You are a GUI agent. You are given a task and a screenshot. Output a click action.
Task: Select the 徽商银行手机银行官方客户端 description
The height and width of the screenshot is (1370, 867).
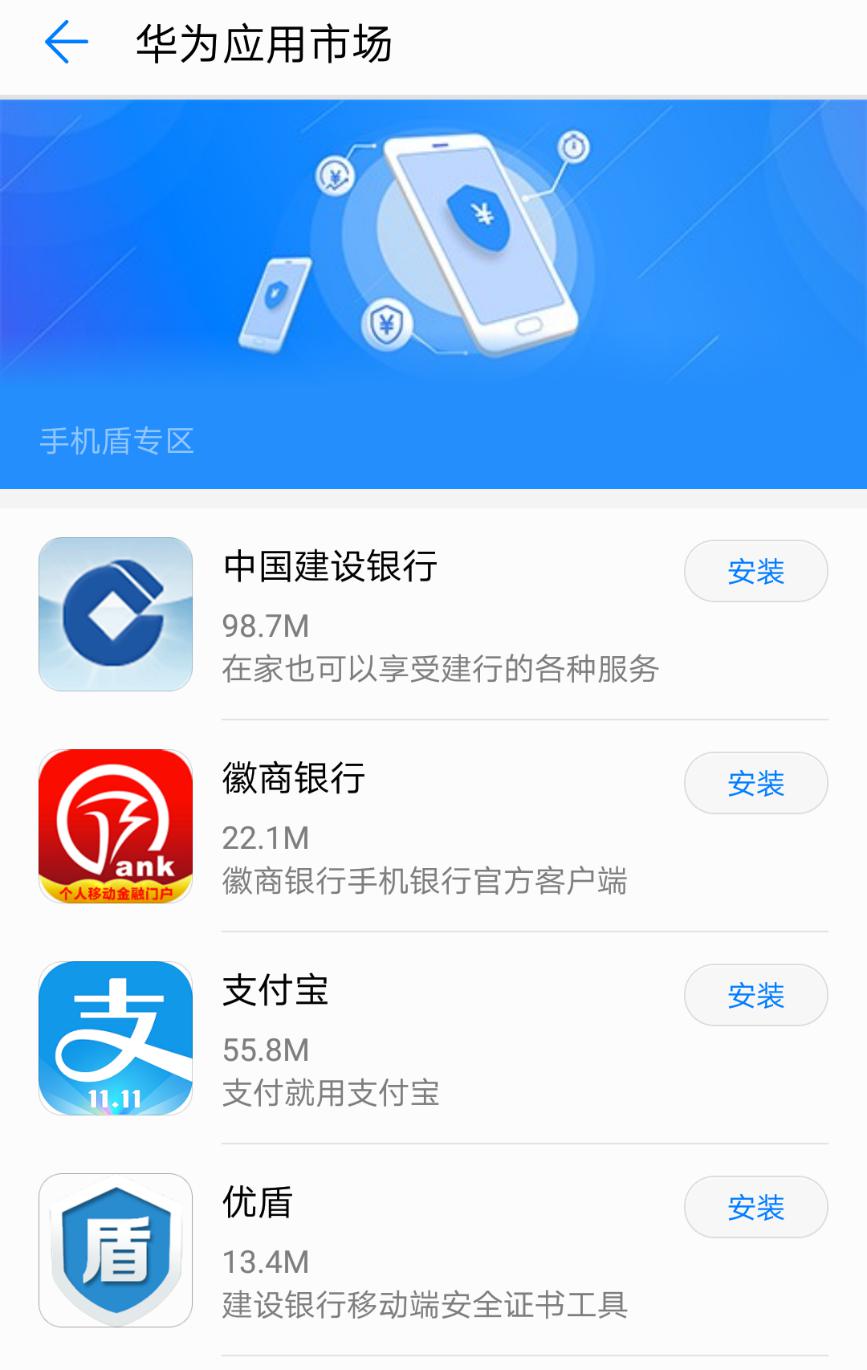coord(423,883)
